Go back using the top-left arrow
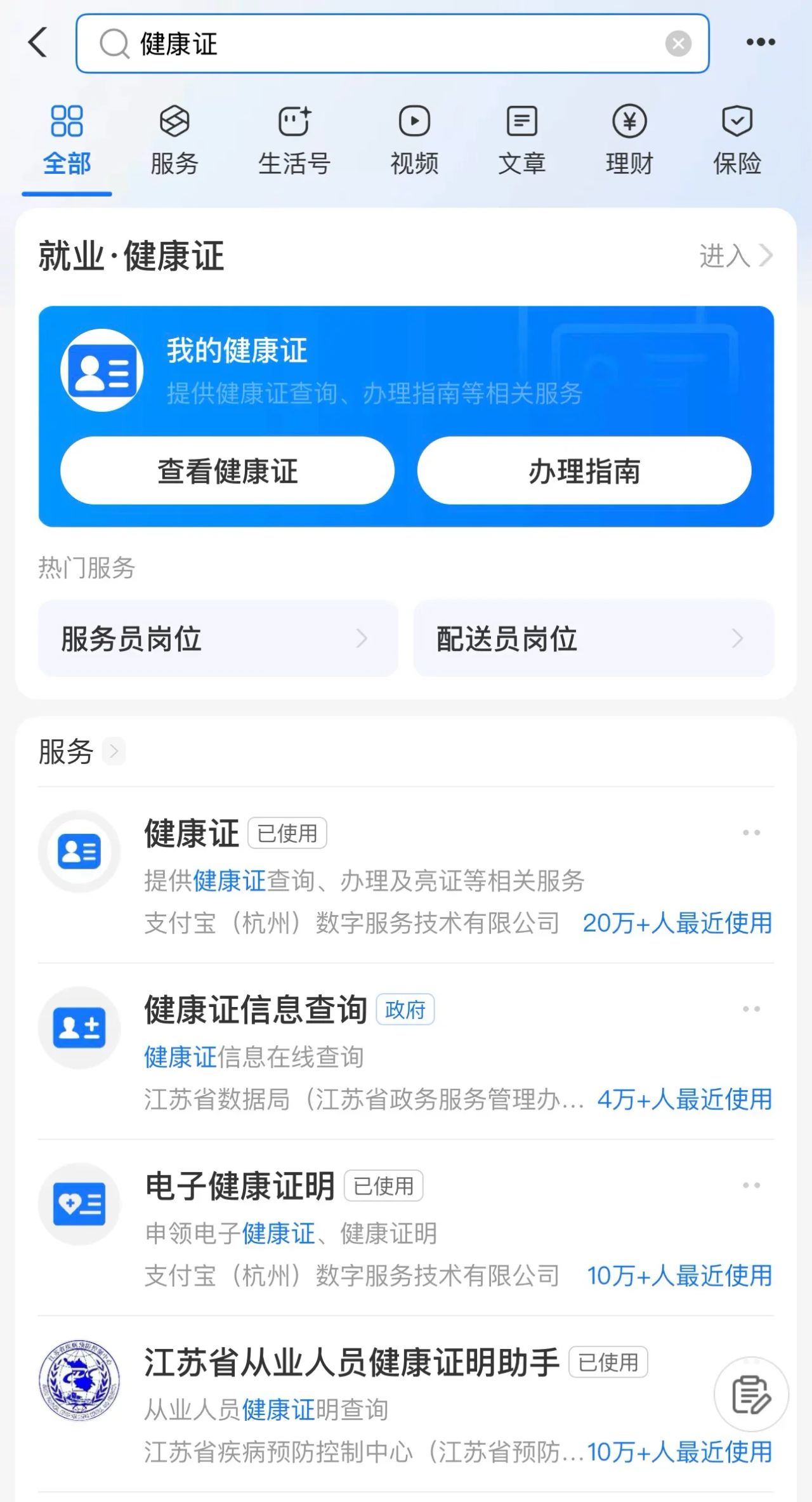Image resolution: width=812 pixels, height=1502 pixels. pyautogui.click(x=38, y=43)
